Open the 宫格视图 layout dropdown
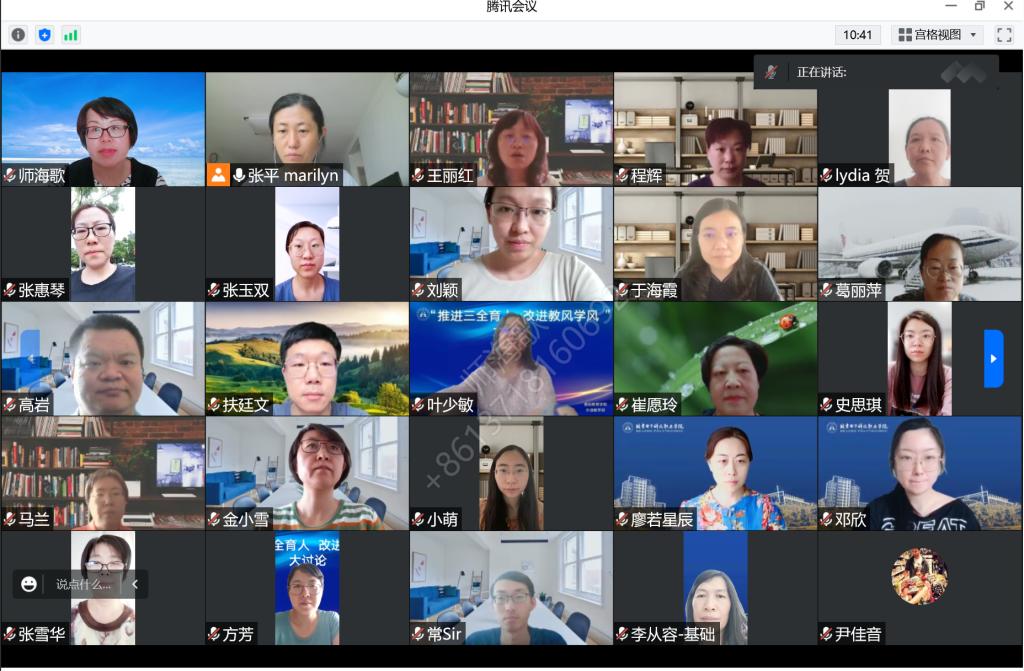 [937, 35]
